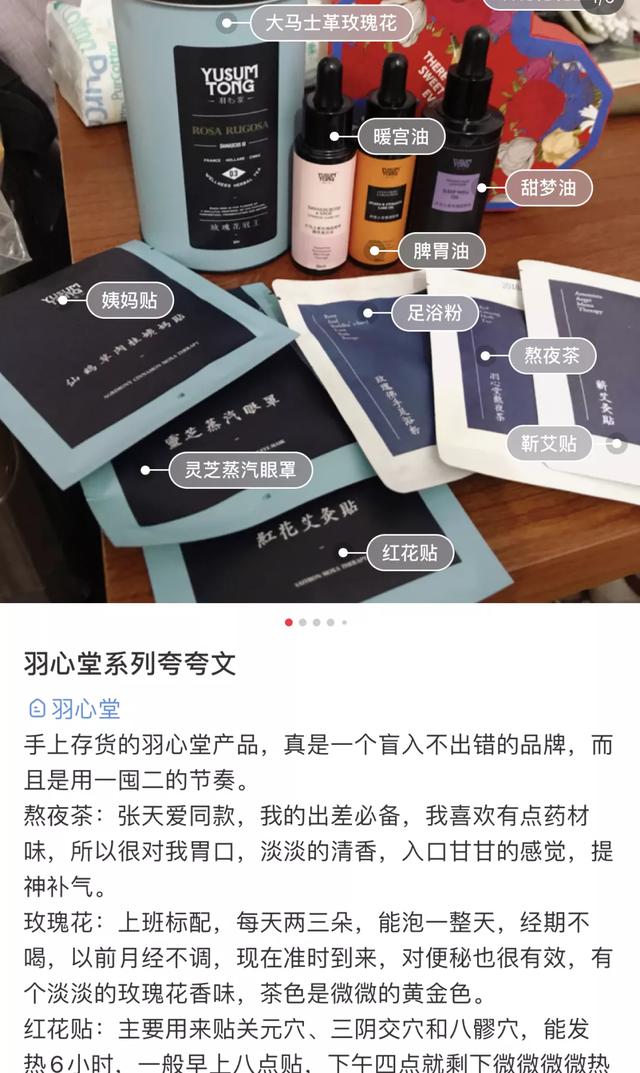Screen dimensions: 640x1073
Task: Tap the 脾胃油 tag on the photo
Action: click(440, 251)
